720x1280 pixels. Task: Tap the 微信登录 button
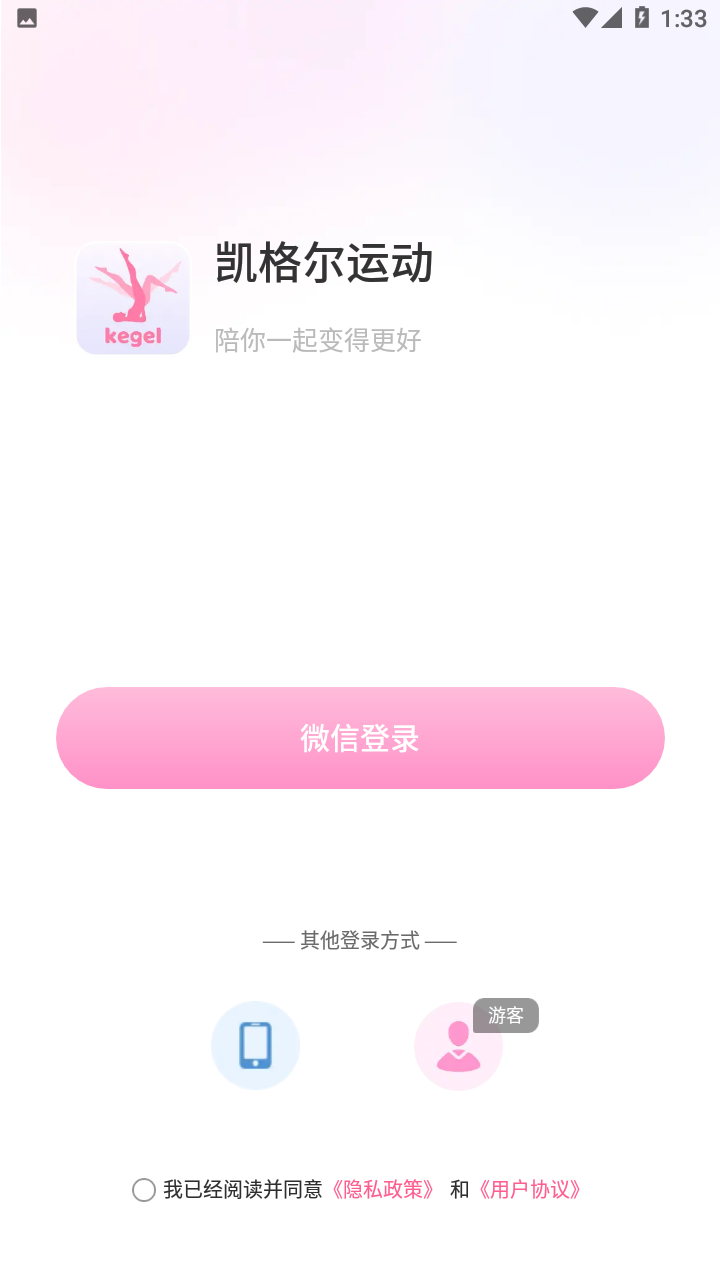pyautogui.click(x=360, y=738)
